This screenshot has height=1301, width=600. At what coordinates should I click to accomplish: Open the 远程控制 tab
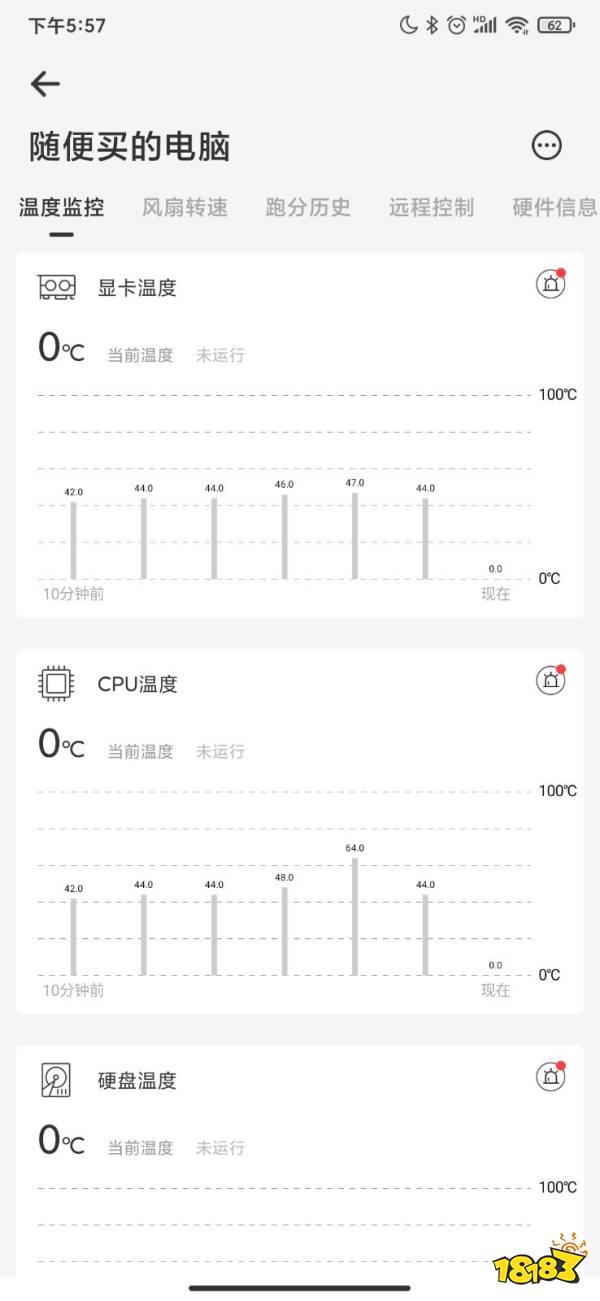point(431,207)
